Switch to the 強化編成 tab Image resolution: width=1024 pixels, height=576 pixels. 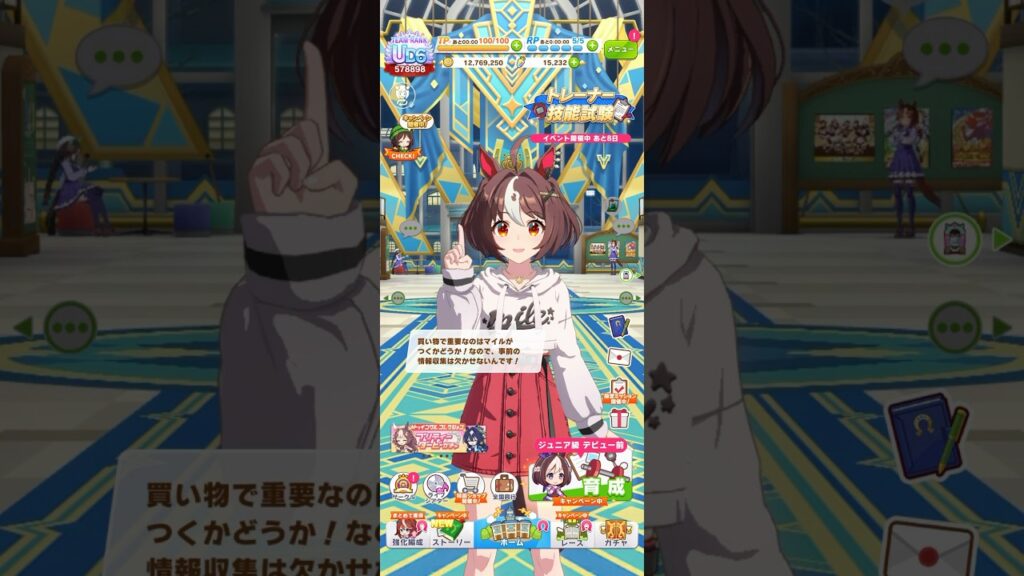pyautogui.click(x=407, y=532)
